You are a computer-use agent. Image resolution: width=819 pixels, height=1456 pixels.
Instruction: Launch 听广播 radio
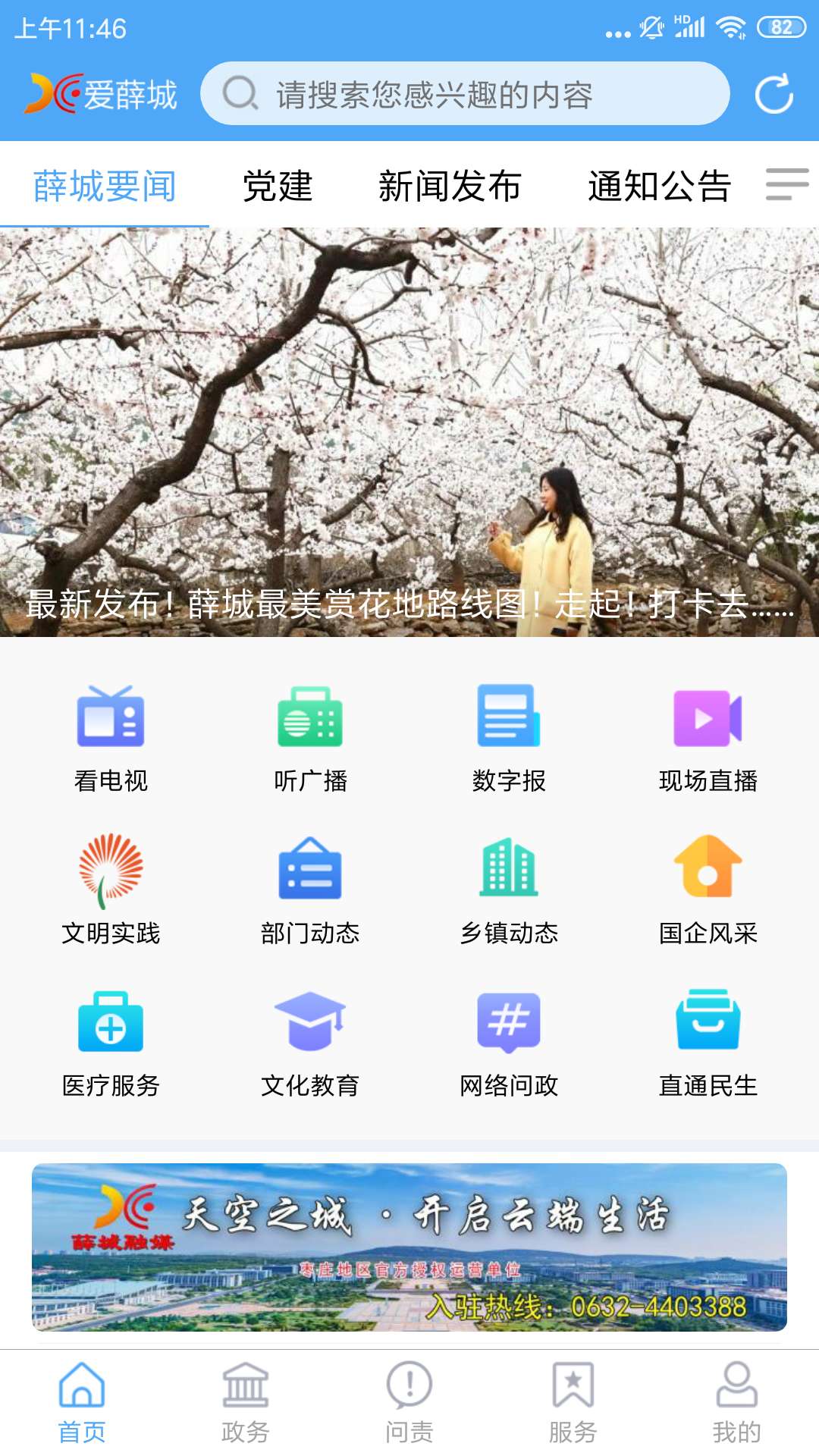pos(310,737)
